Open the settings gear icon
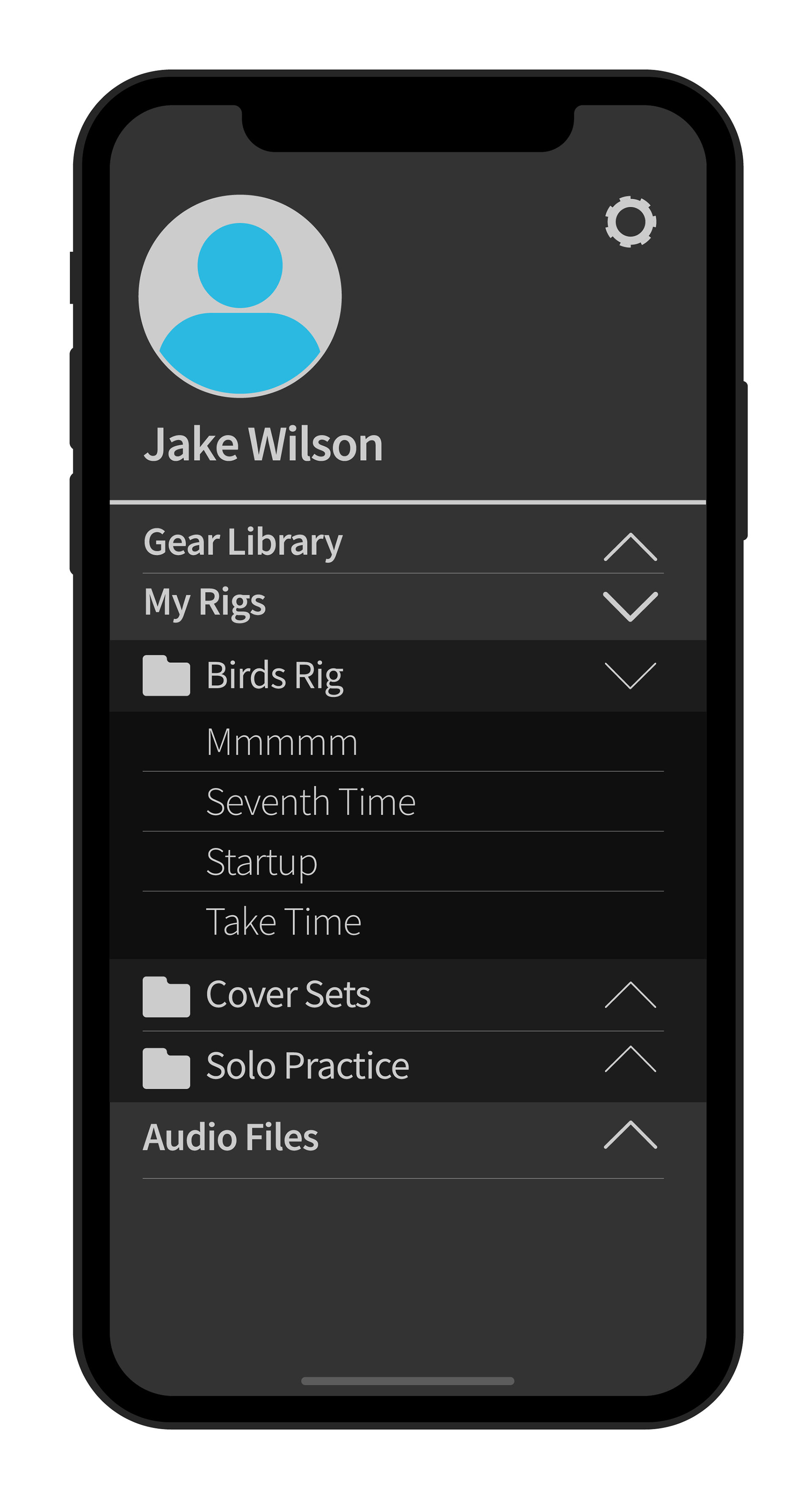Screen dimensions: 812x1499 point(631,222)
